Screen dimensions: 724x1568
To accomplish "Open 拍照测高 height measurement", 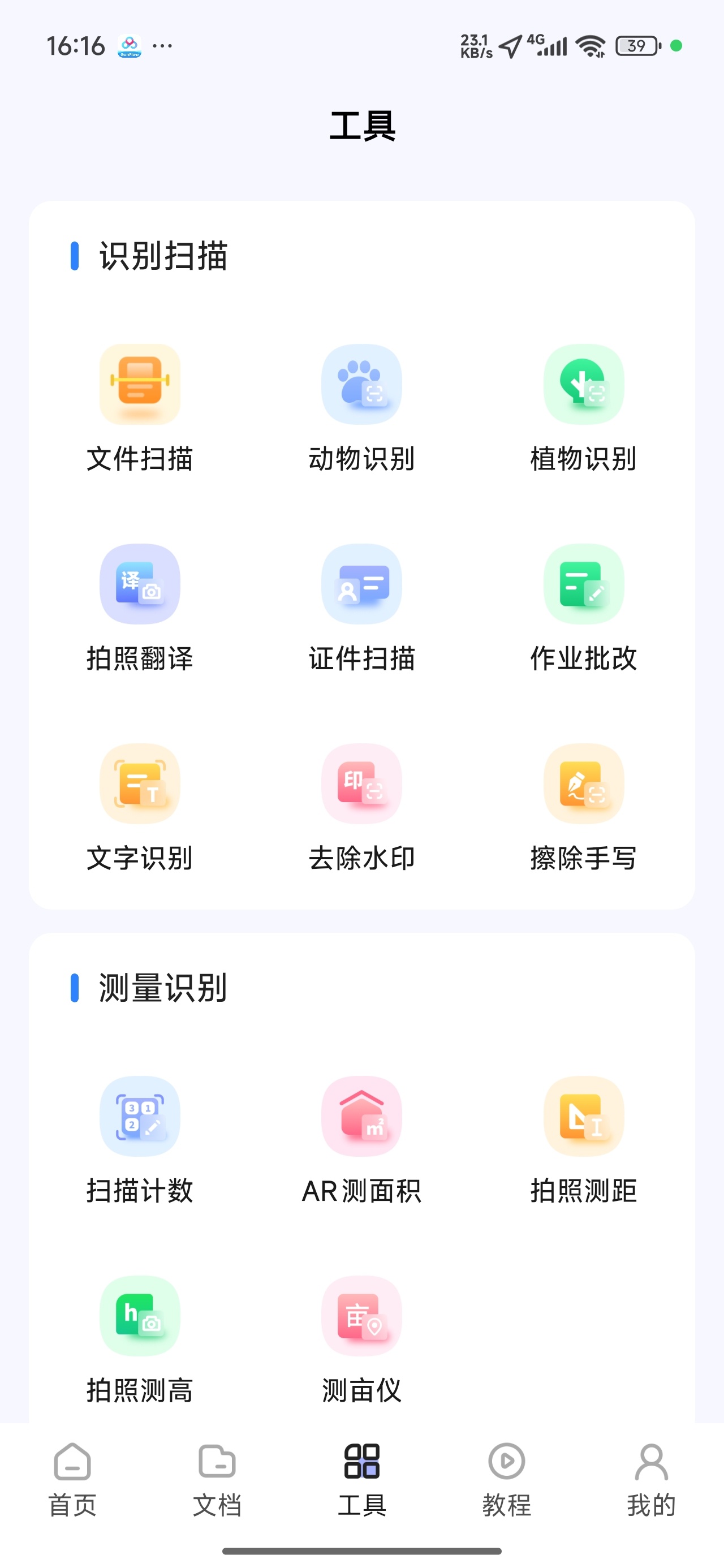I will (140, 1339).
